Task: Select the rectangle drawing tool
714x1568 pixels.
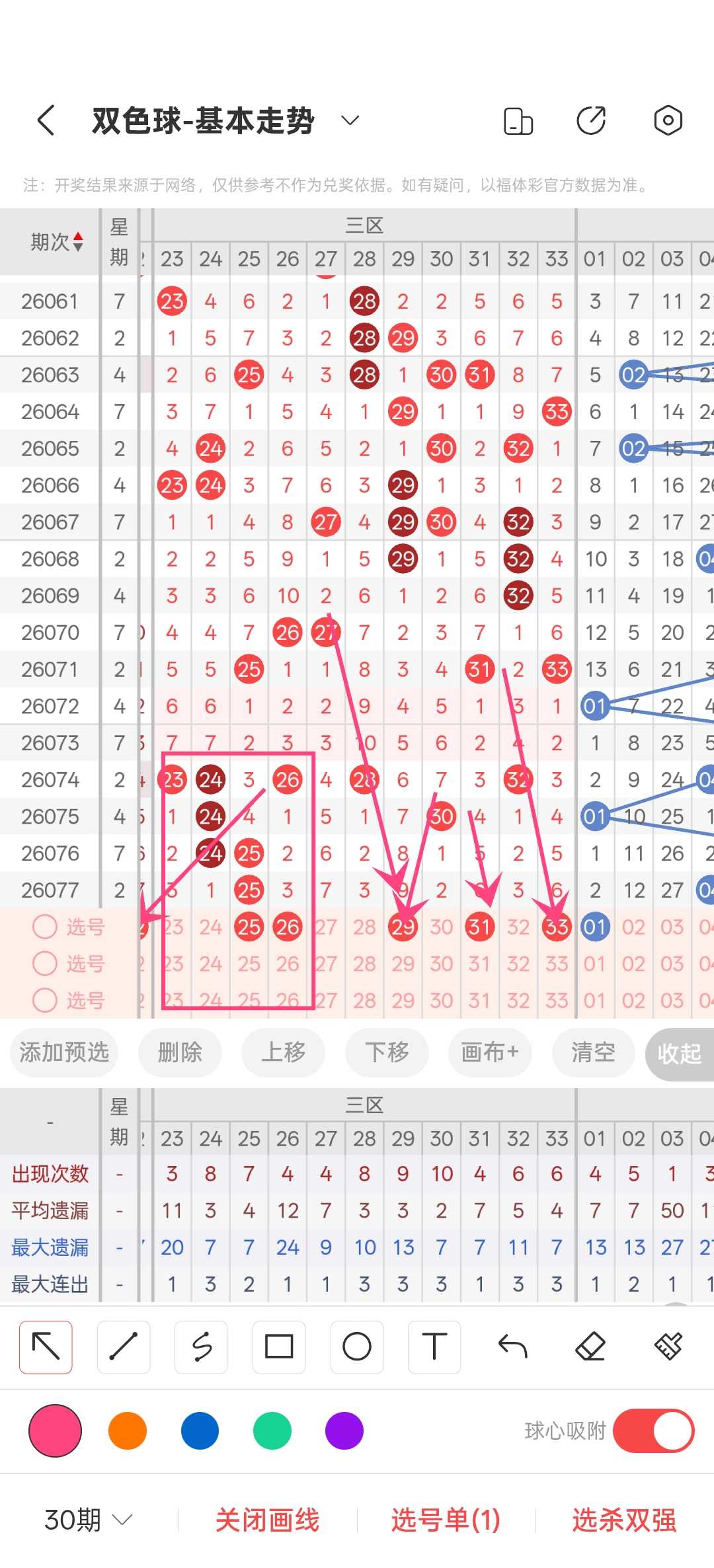Action: 279,1346
